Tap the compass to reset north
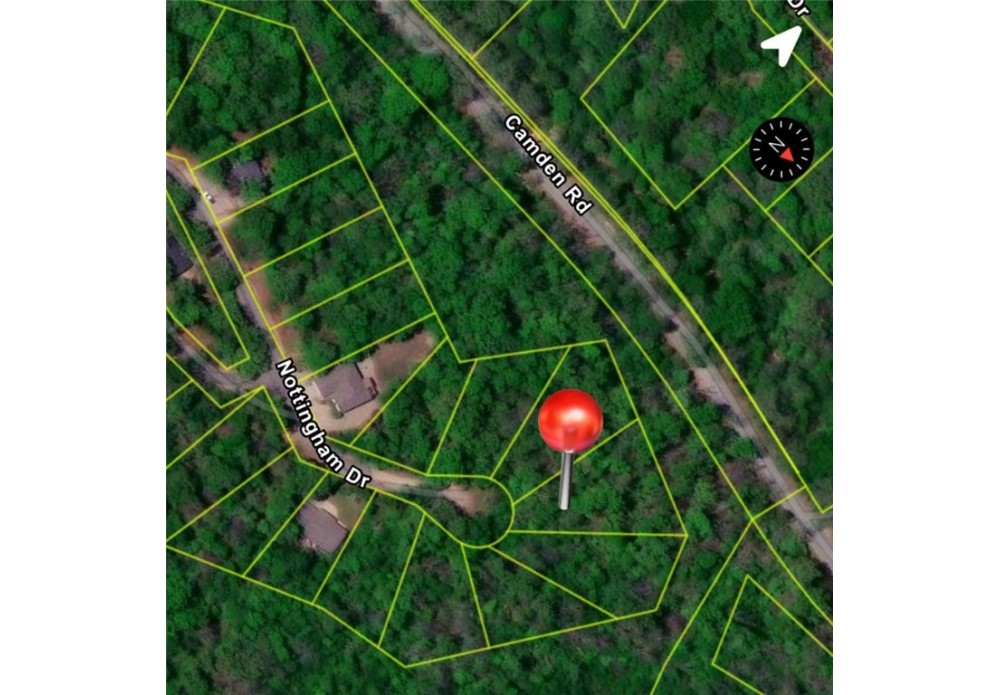This screenshot has height=695, width=1000. 781,150
